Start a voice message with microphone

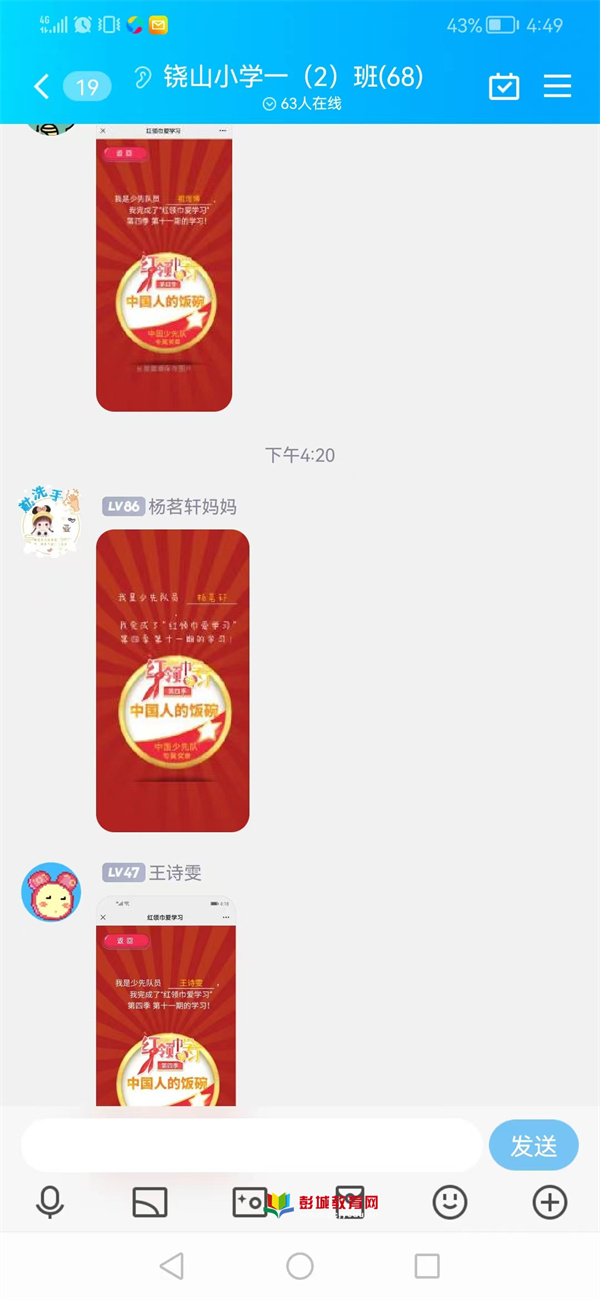pyautogui.click(x=50, y=1202)
